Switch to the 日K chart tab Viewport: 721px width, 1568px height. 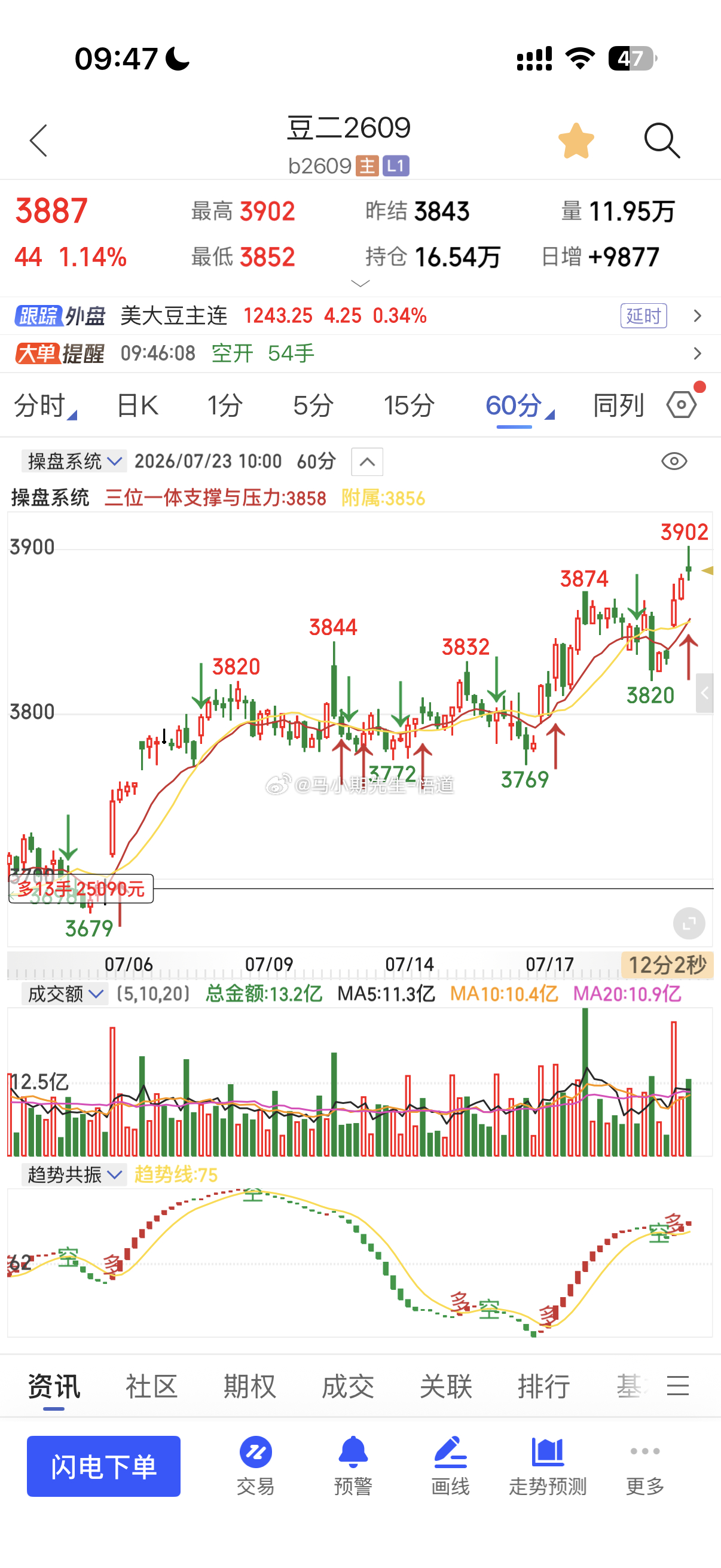138,405
